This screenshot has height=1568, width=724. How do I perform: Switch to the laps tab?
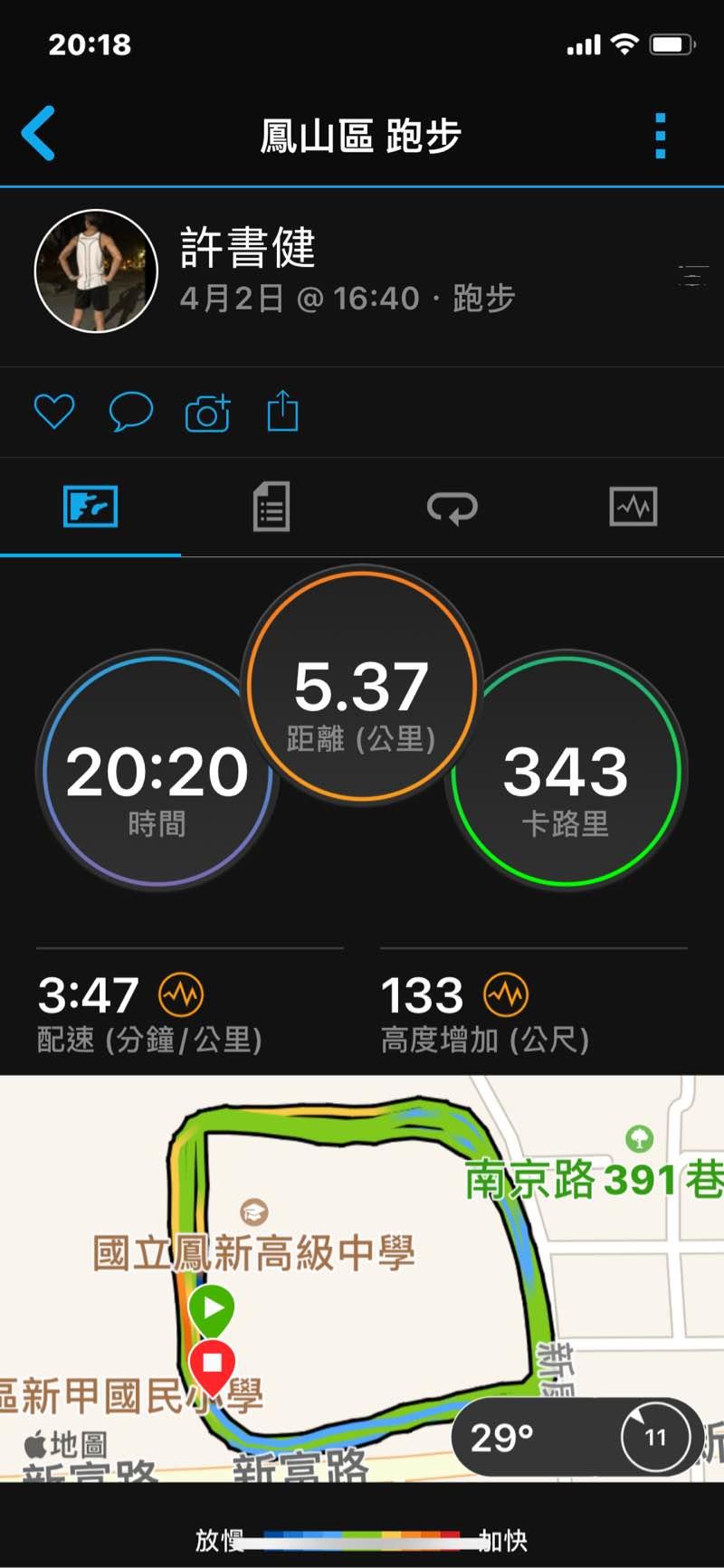452,507
